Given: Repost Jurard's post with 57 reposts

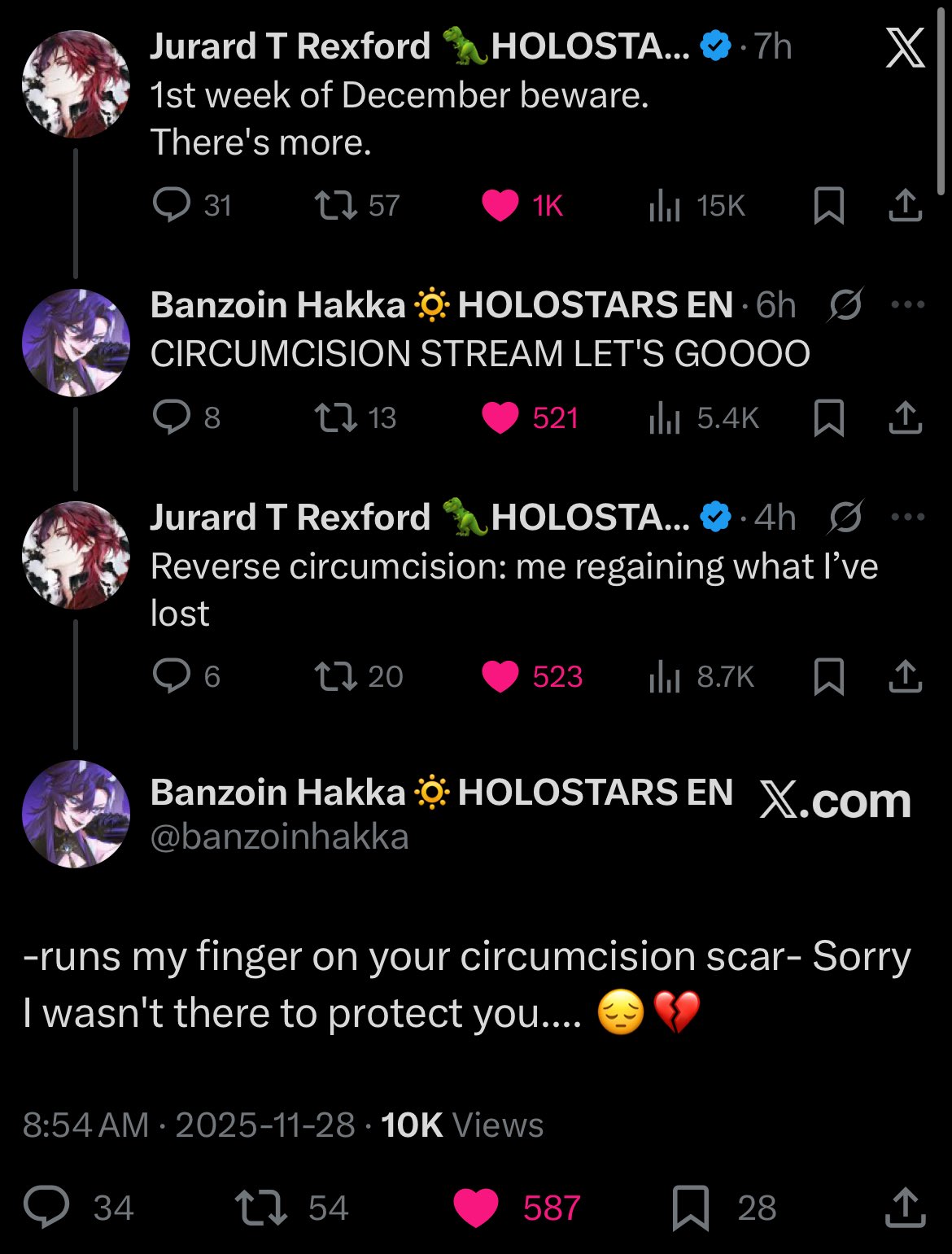Looking at the screenshot, I should click(335, 205).
